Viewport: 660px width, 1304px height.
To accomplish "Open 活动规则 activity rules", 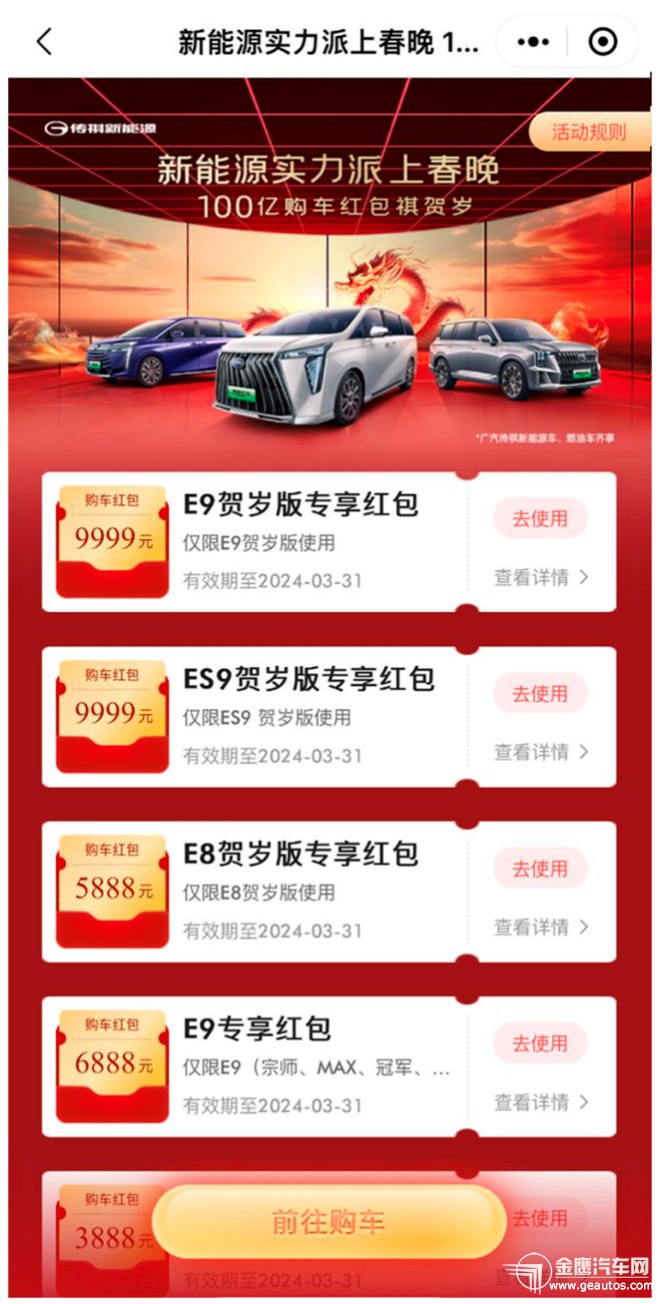I will pos(589,132).
